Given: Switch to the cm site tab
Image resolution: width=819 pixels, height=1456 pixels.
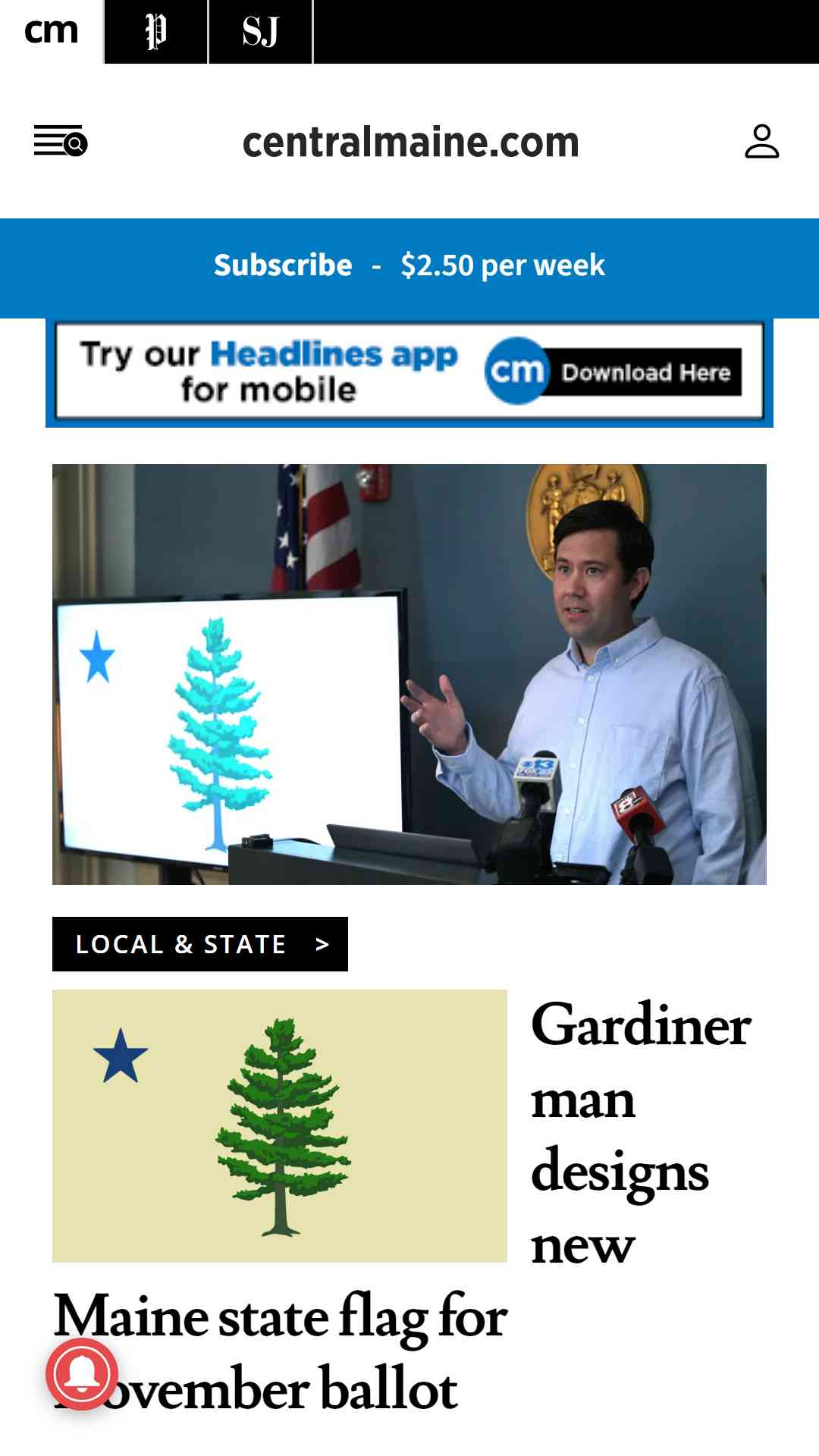Looking at the screenshot, I should pos(52,32).
